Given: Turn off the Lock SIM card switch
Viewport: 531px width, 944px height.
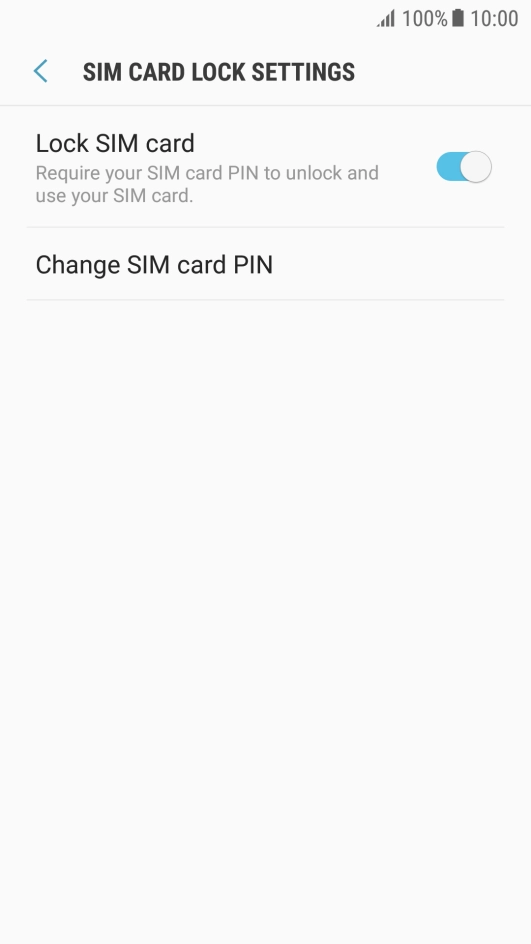Looking at the screenshot, I should pos(464,167).
